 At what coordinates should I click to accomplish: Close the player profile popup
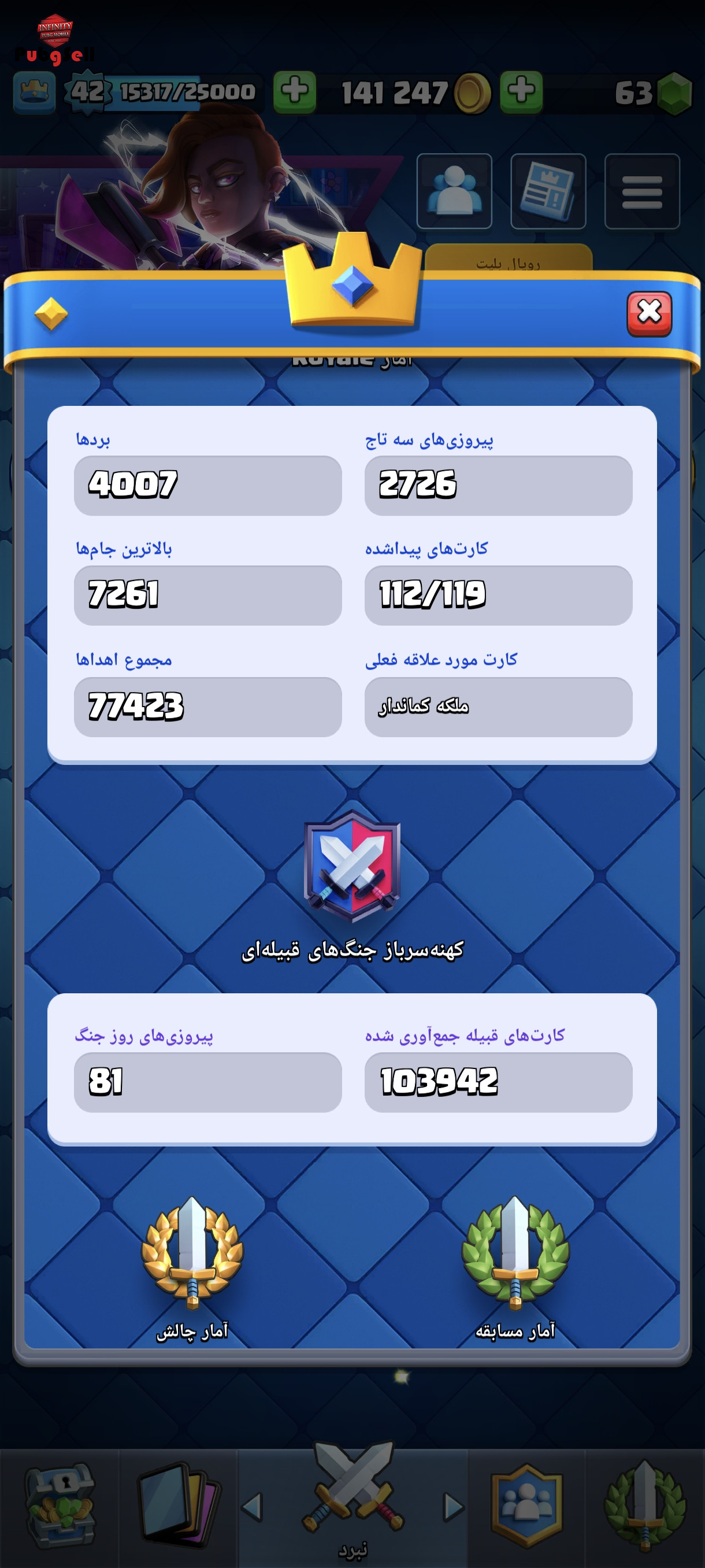[649, 313]
